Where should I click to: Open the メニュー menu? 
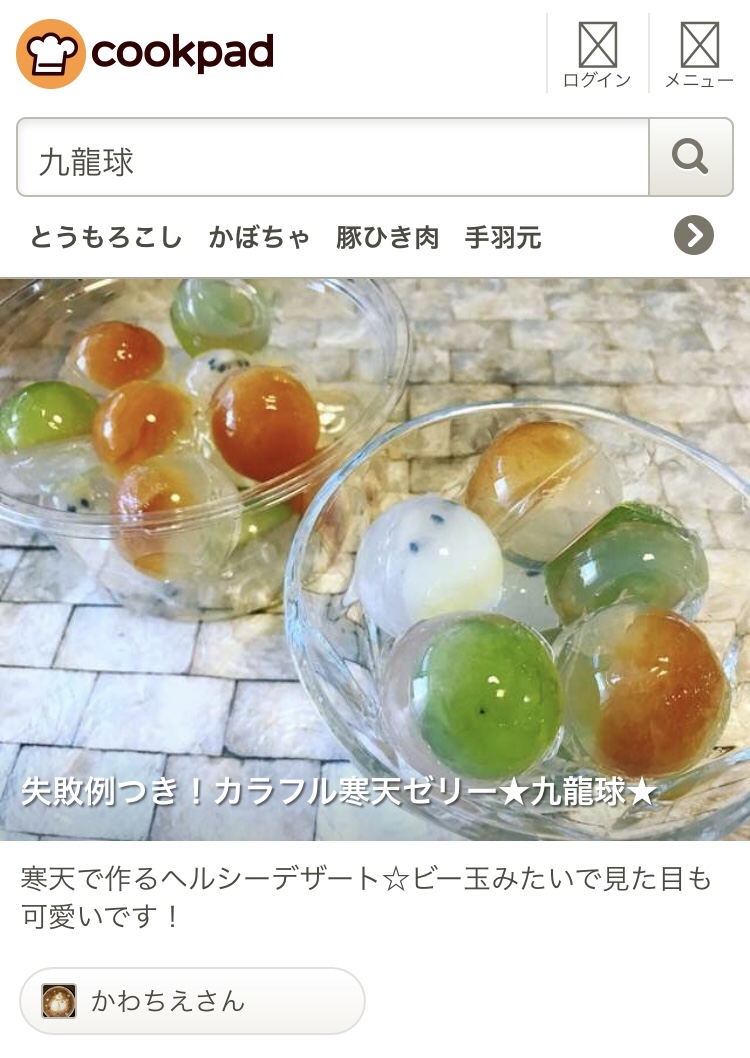699,54
